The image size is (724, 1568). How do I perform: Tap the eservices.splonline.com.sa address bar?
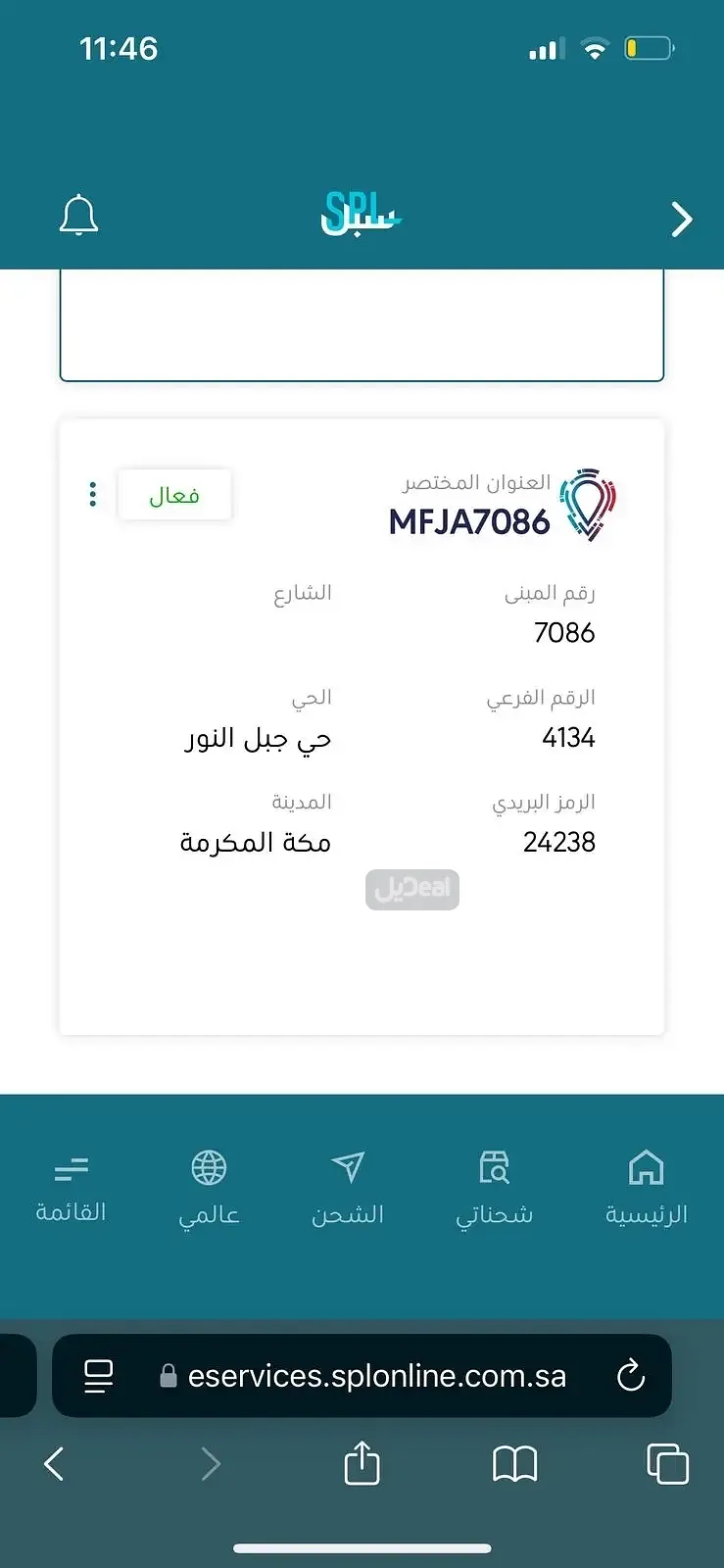point(376,1375)
